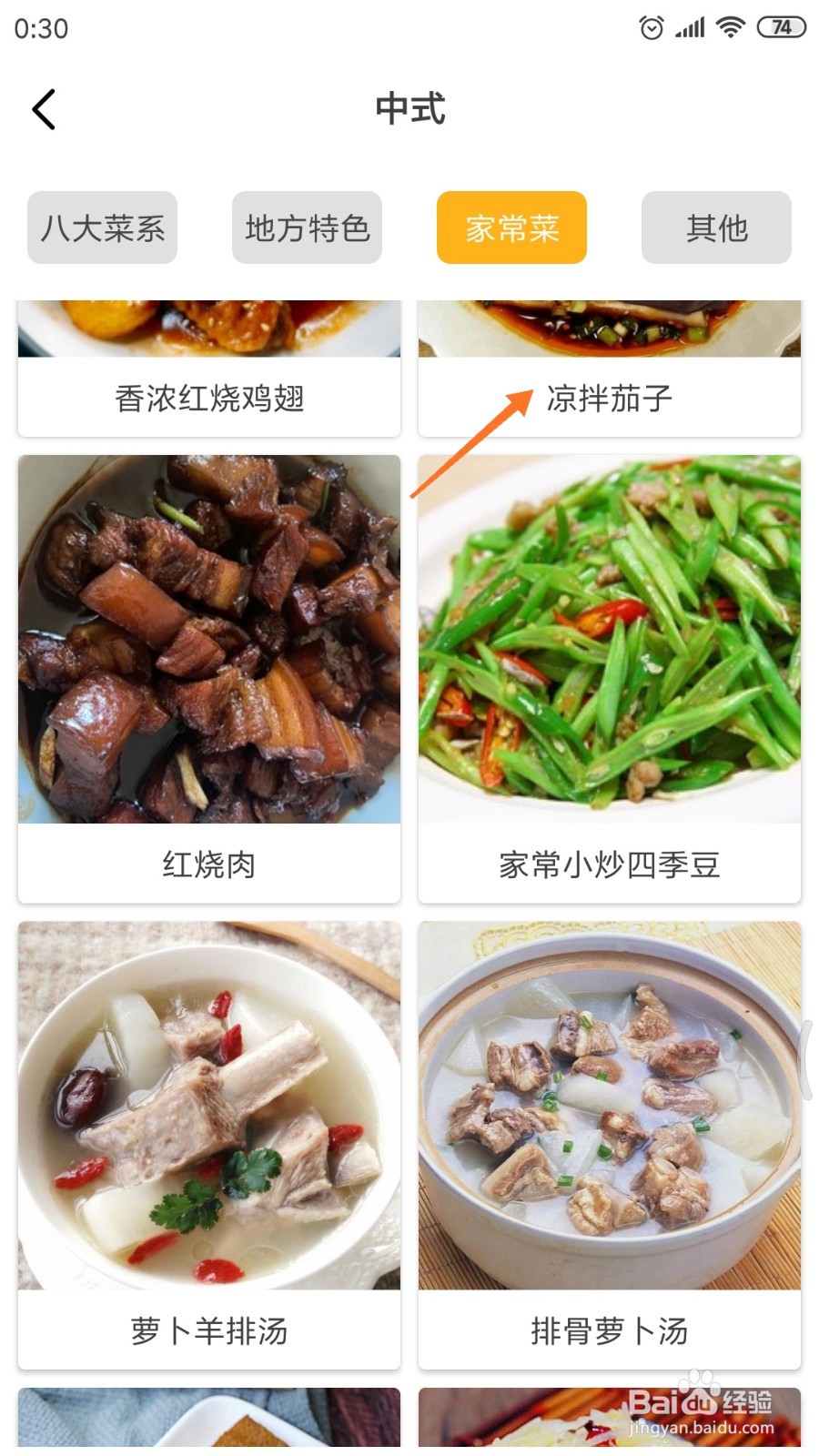Switch to the 八大菜系 tab
The image size is (819, 1456).
tap(102, 227)
